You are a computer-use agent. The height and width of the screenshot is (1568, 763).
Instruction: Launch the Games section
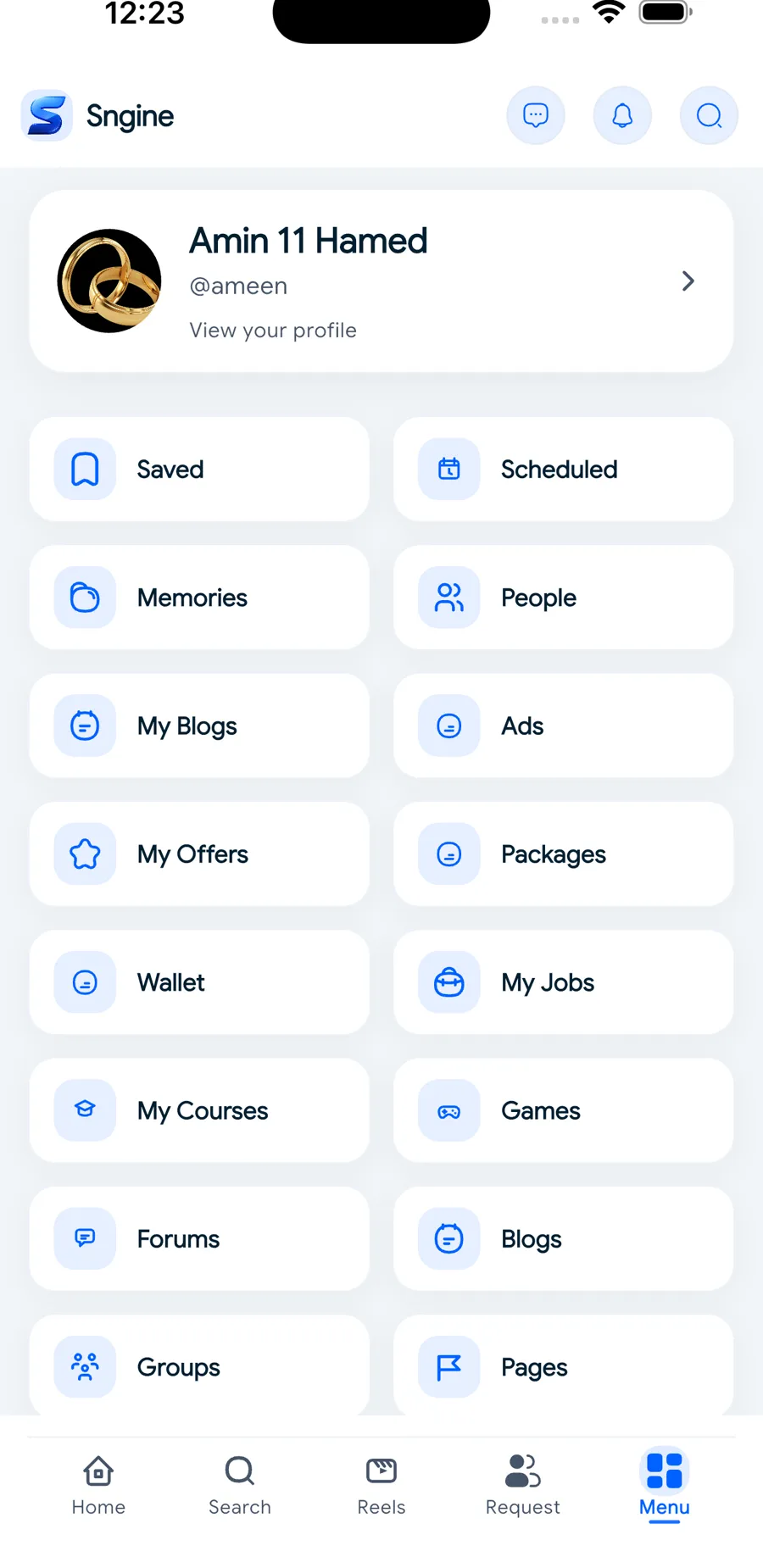pos(563,1110)
